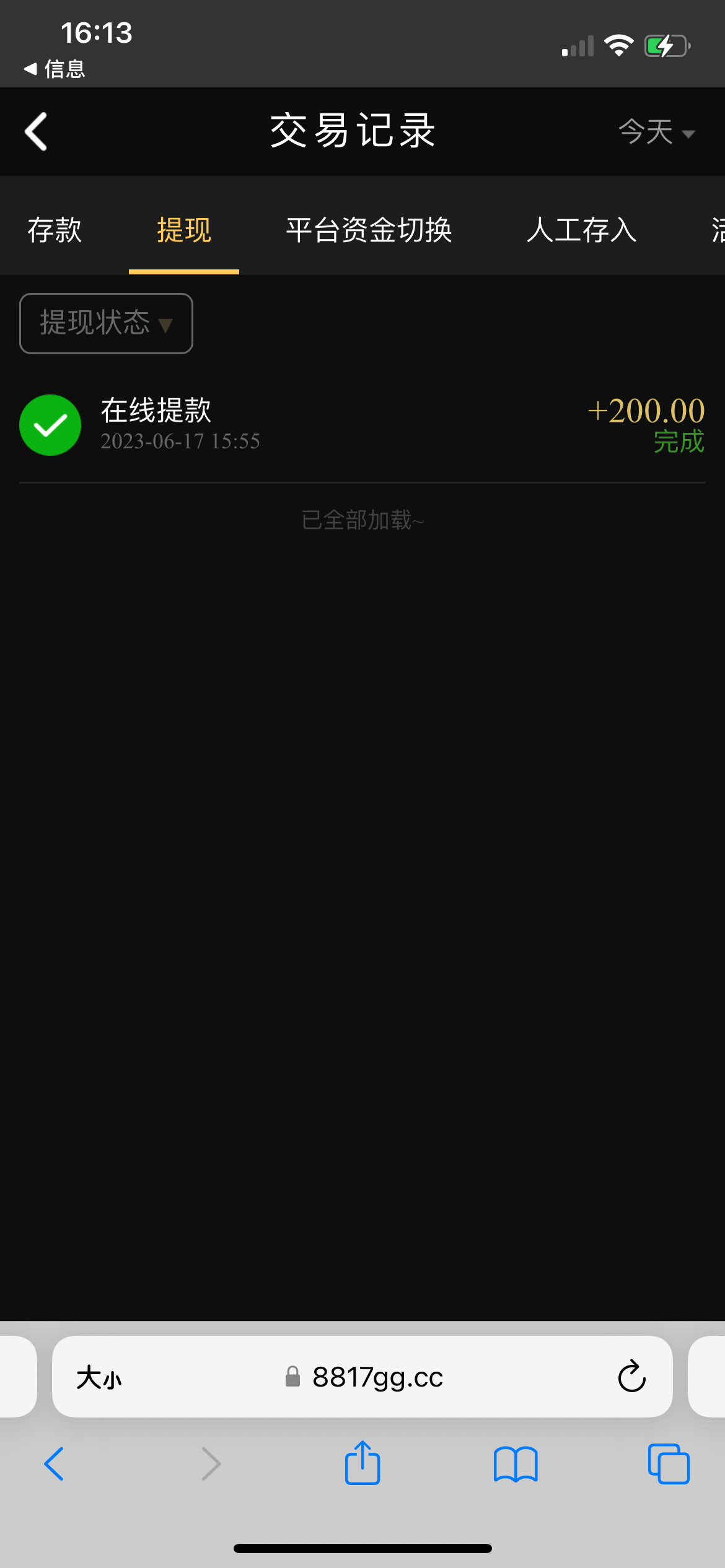Open the 今天 date filter dropdown

tap(656, 132)
